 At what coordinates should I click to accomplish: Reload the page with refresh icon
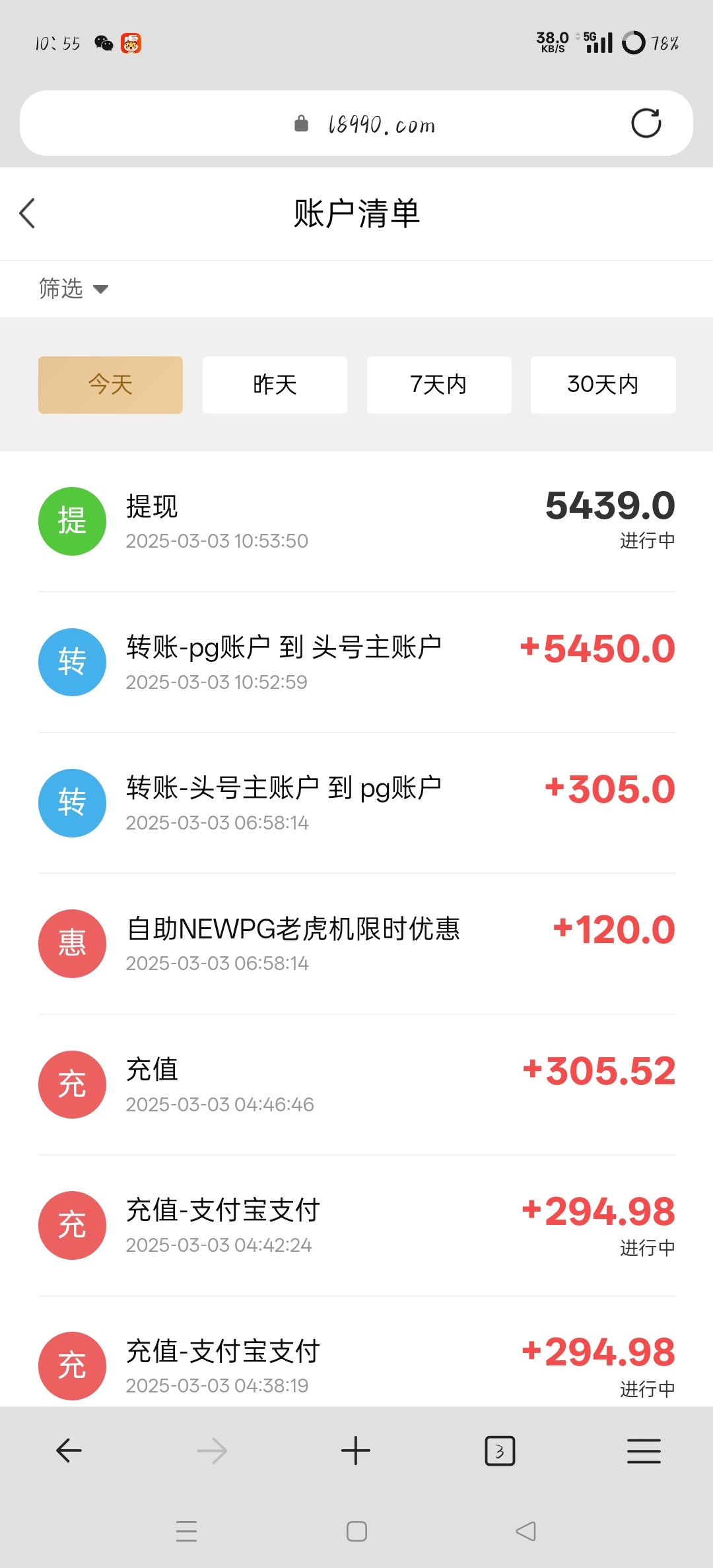coord(646,123)
